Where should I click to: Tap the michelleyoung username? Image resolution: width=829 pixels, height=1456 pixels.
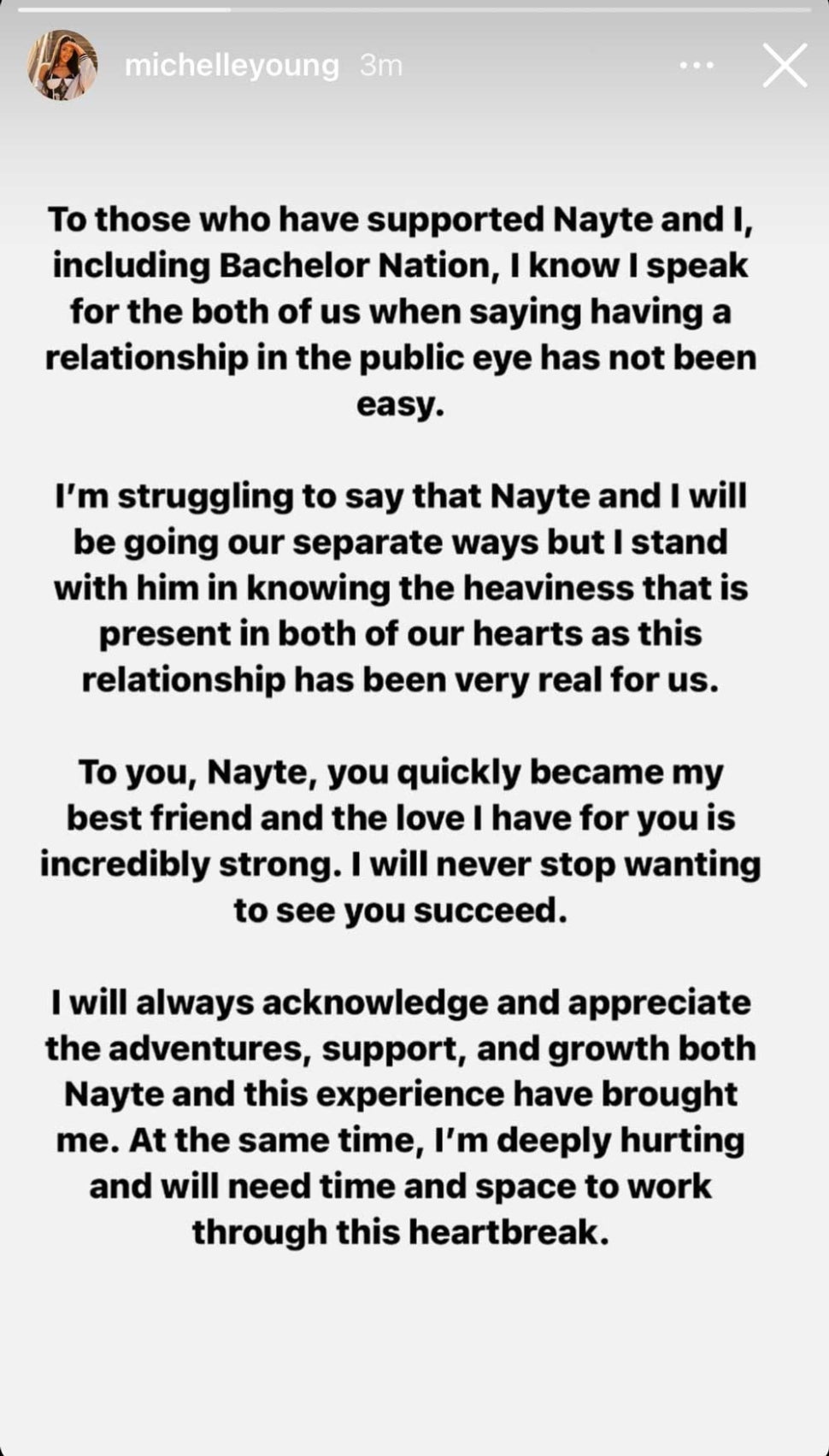point(232,65)
